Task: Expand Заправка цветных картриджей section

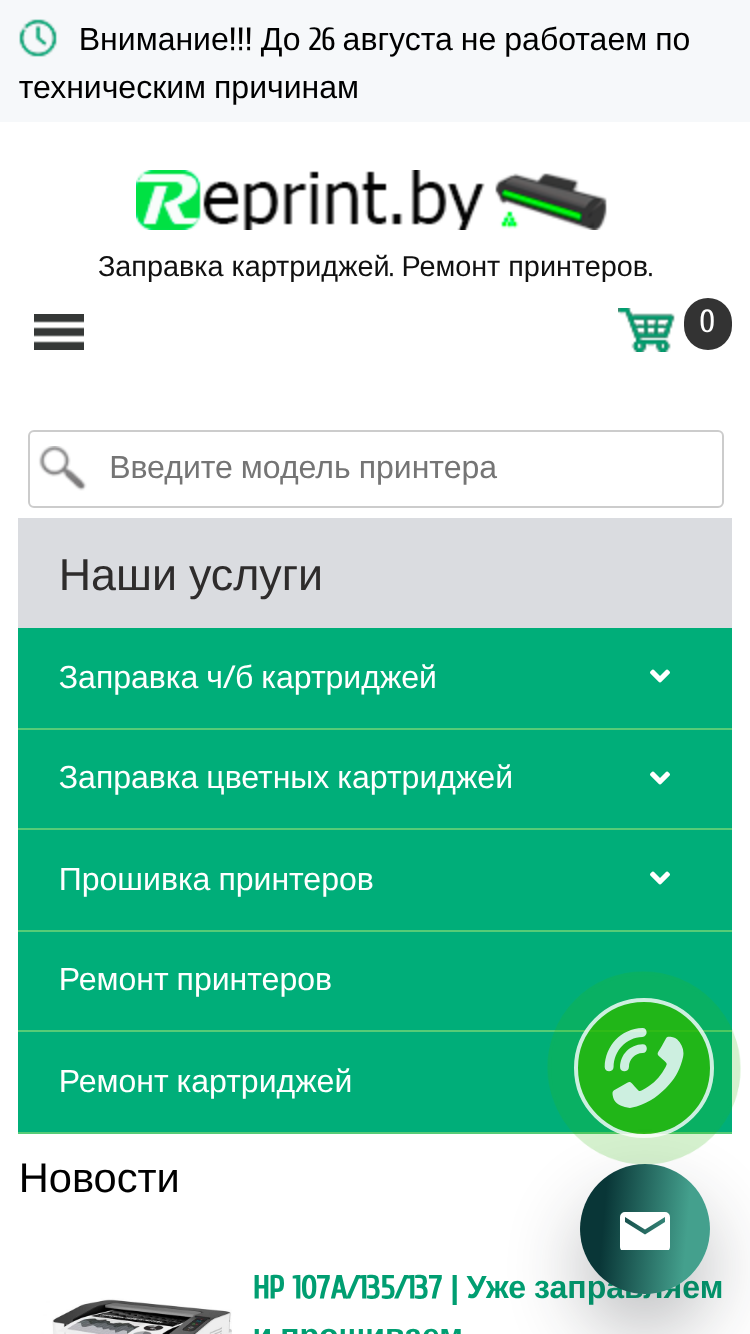Action: [375, 778]
